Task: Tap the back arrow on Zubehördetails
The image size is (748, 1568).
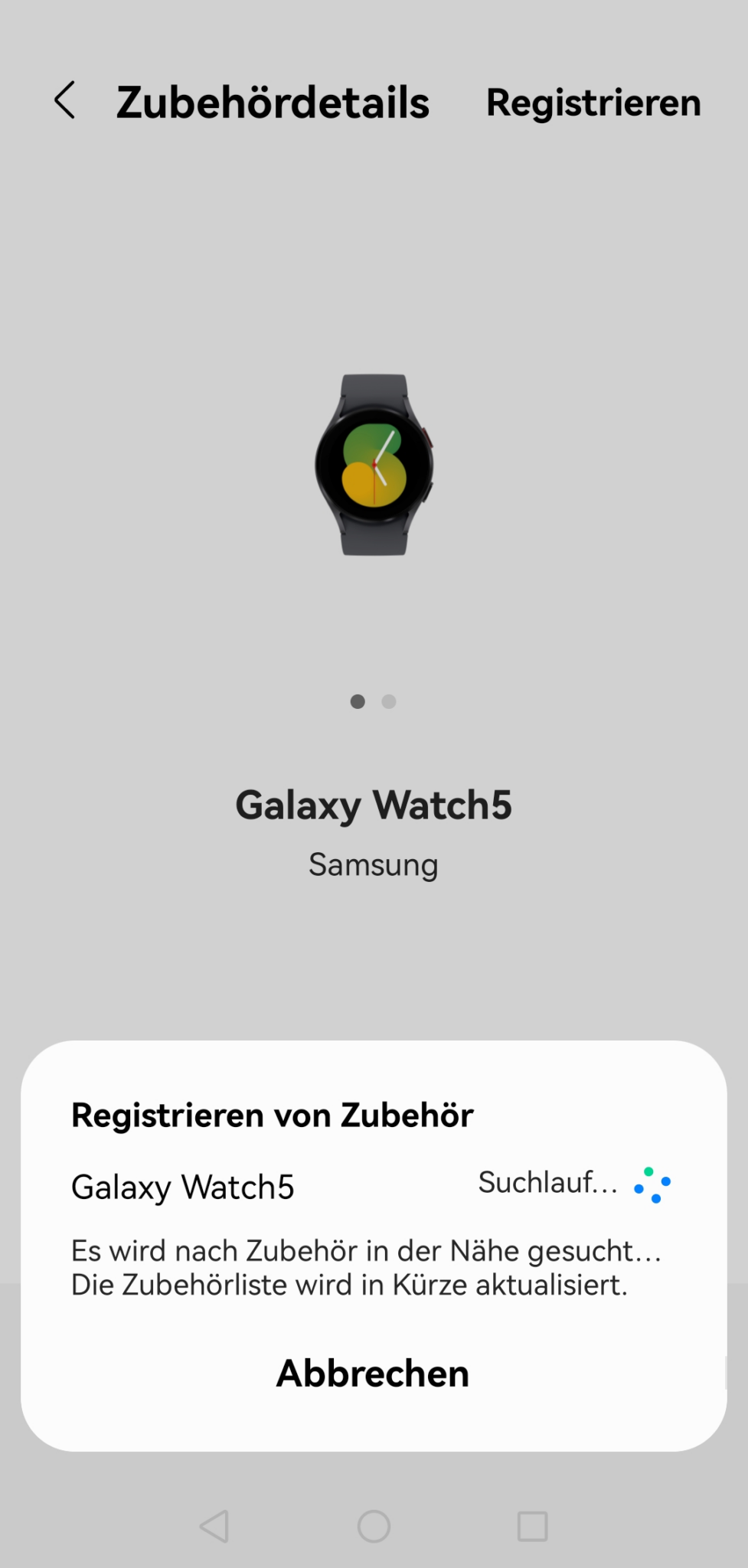Action: click(65, 101)
